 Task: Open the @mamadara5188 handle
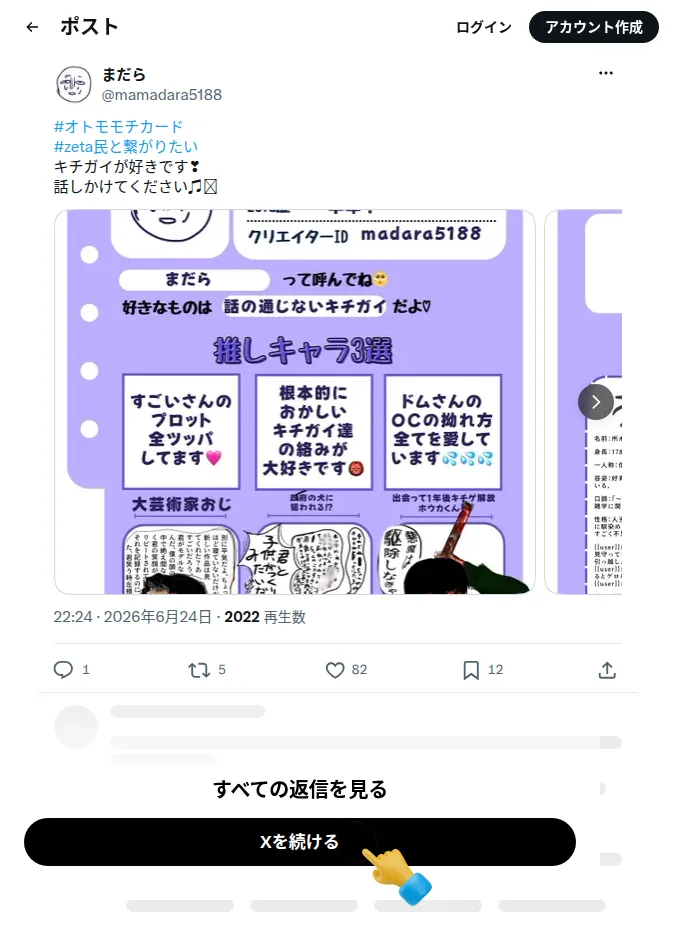[162, 95]
